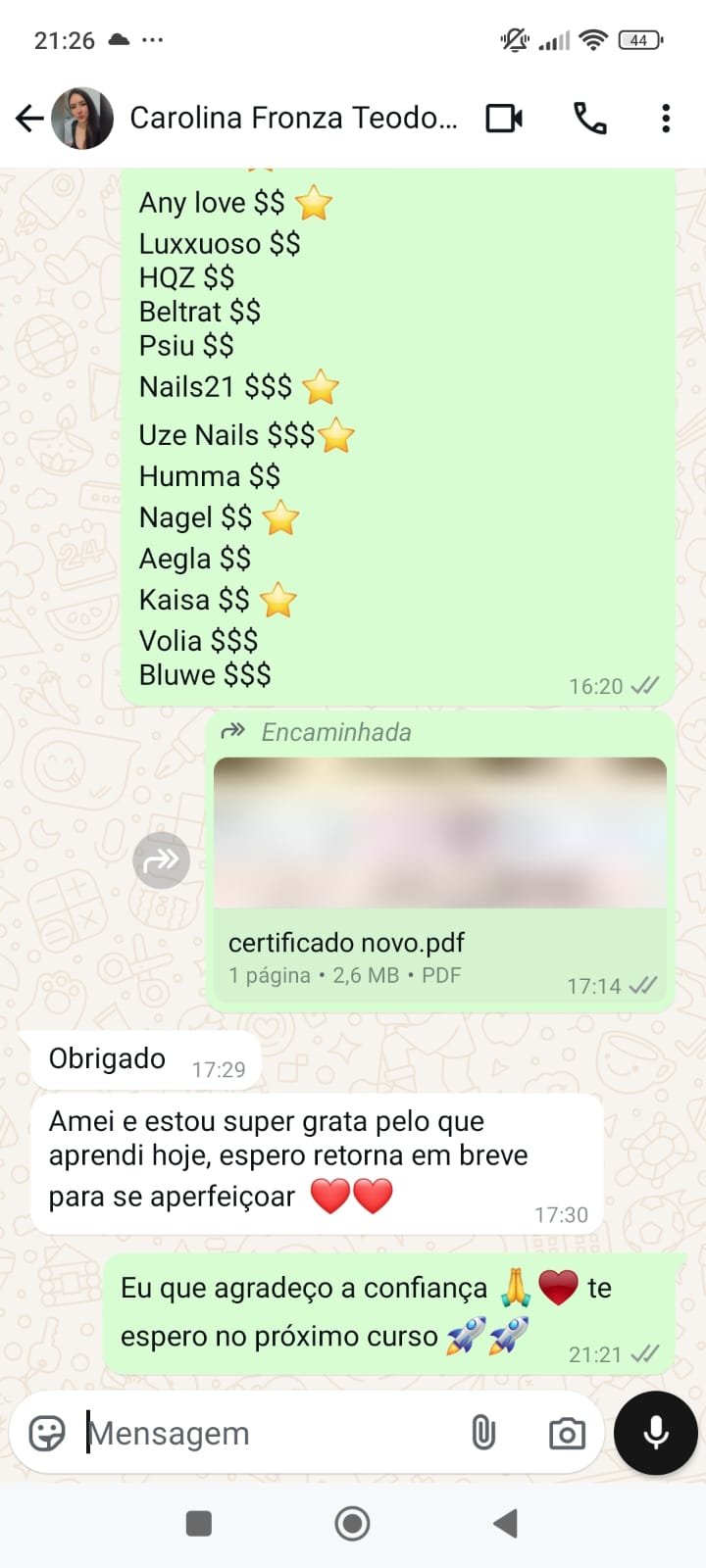The image size is (706, 1568).
Task: Record a voice message with the microphone
Action: point(655,1433)
